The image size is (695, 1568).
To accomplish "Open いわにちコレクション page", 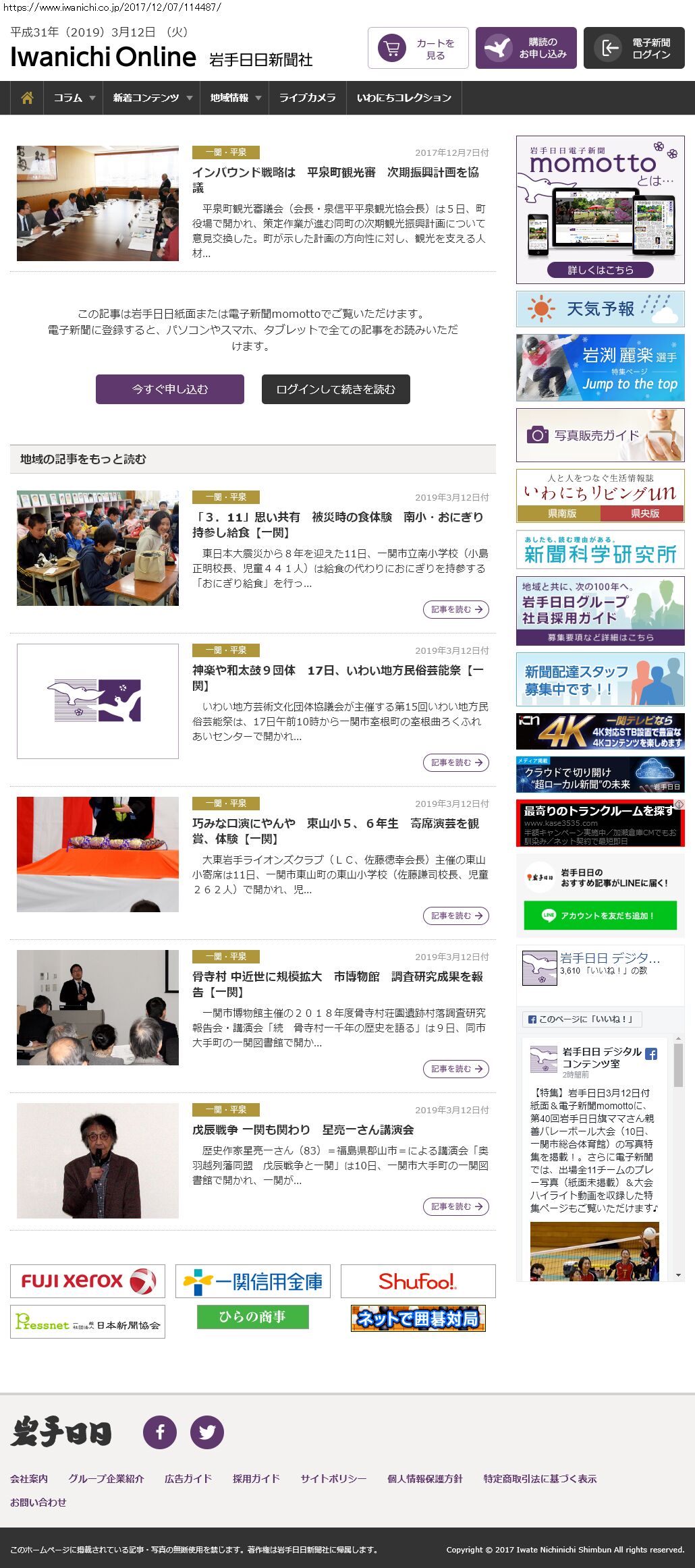I will [x=404, y=98].
